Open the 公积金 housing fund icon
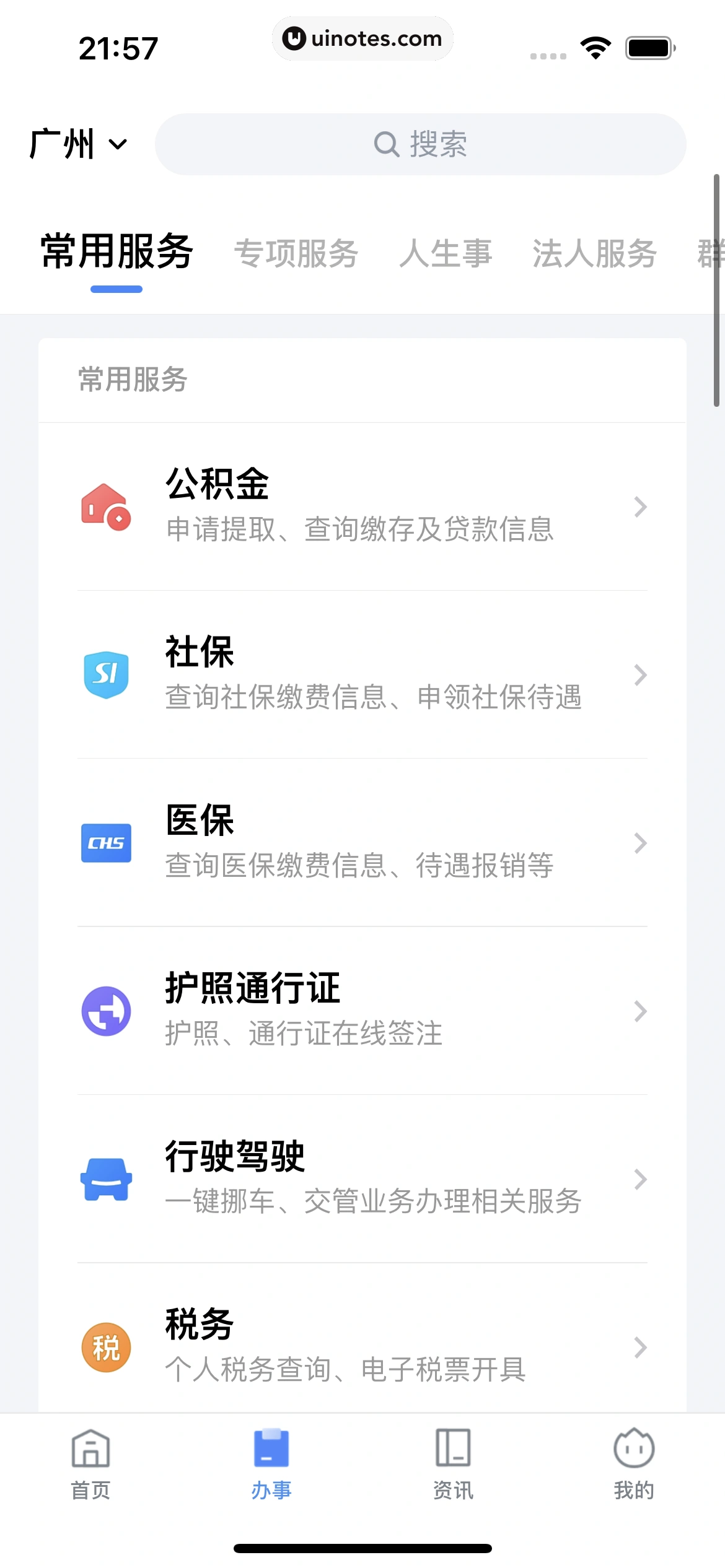 pyautogui.click(x=106, y=507)
